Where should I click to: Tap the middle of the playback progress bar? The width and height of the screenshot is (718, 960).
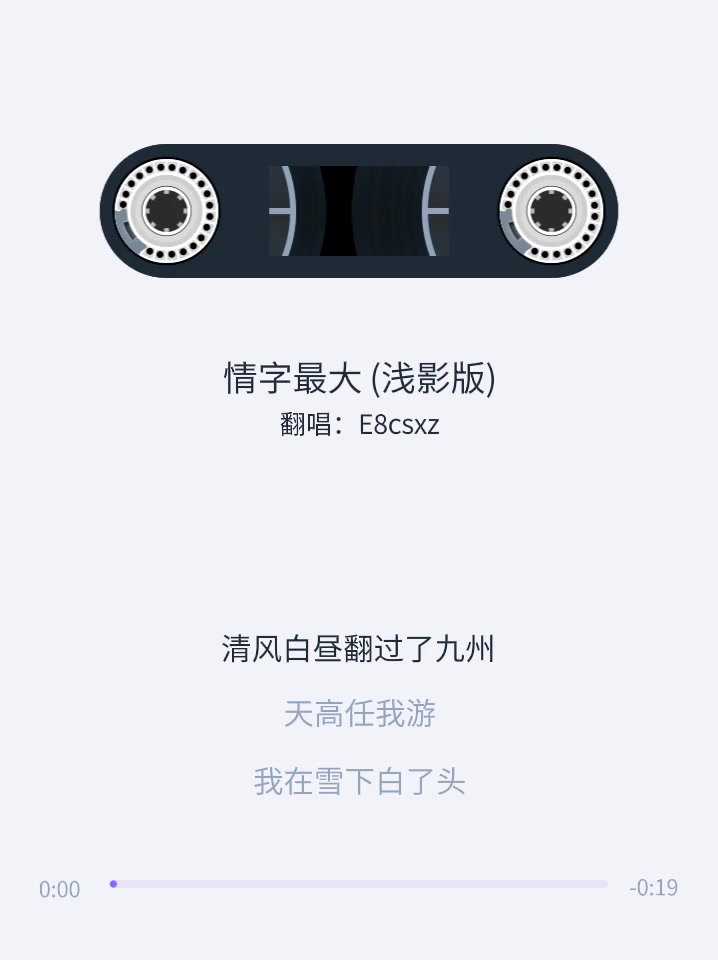tap(359, 884)
